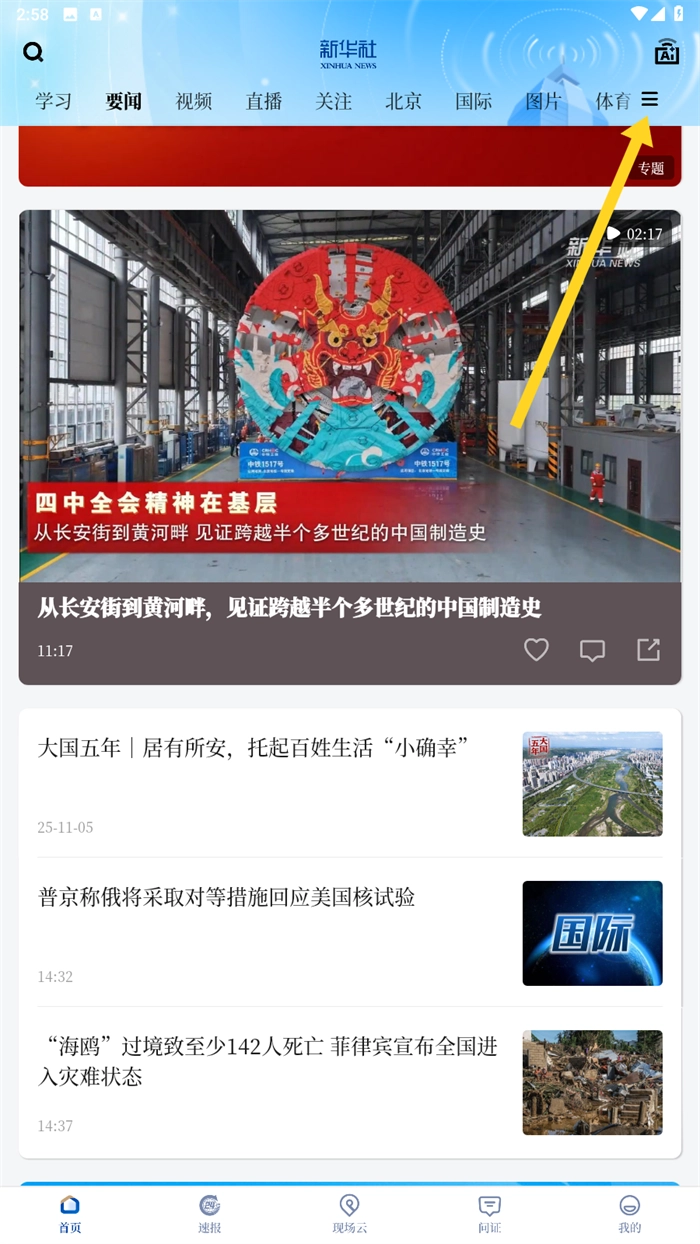
Task: Open the channel list menu icon
Action: (650, 99)
